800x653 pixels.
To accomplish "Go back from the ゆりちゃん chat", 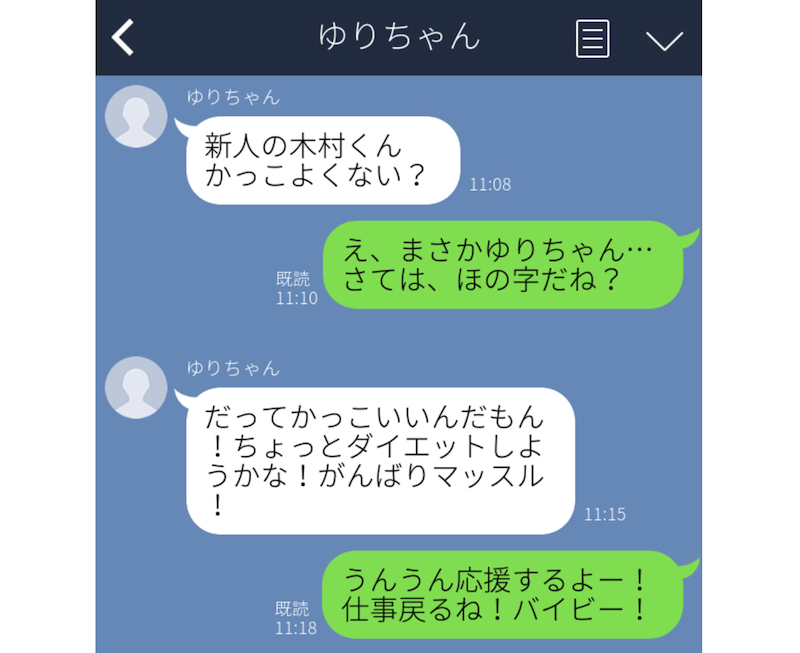I will (x=123, y=38).
